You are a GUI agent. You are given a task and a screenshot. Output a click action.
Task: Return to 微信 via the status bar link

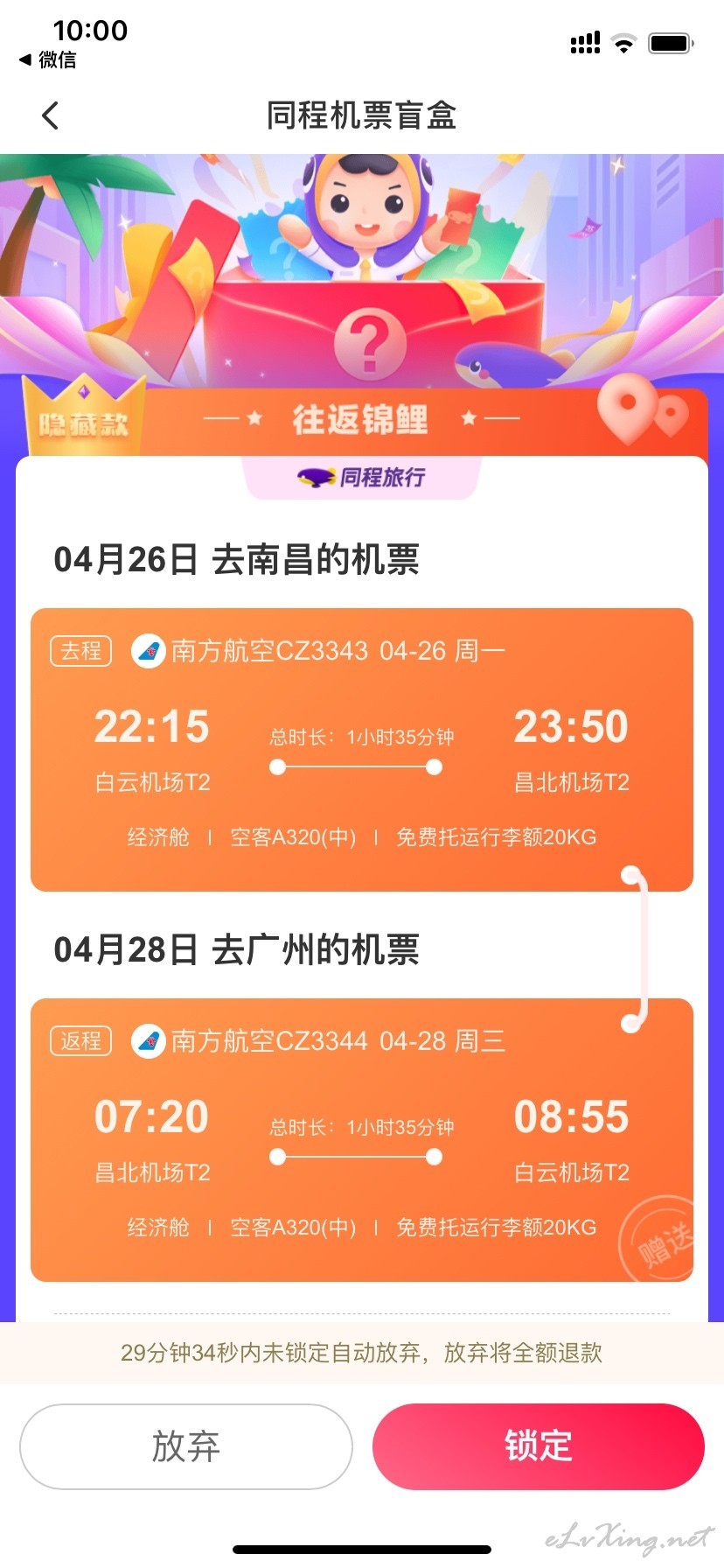pos(48,59)
